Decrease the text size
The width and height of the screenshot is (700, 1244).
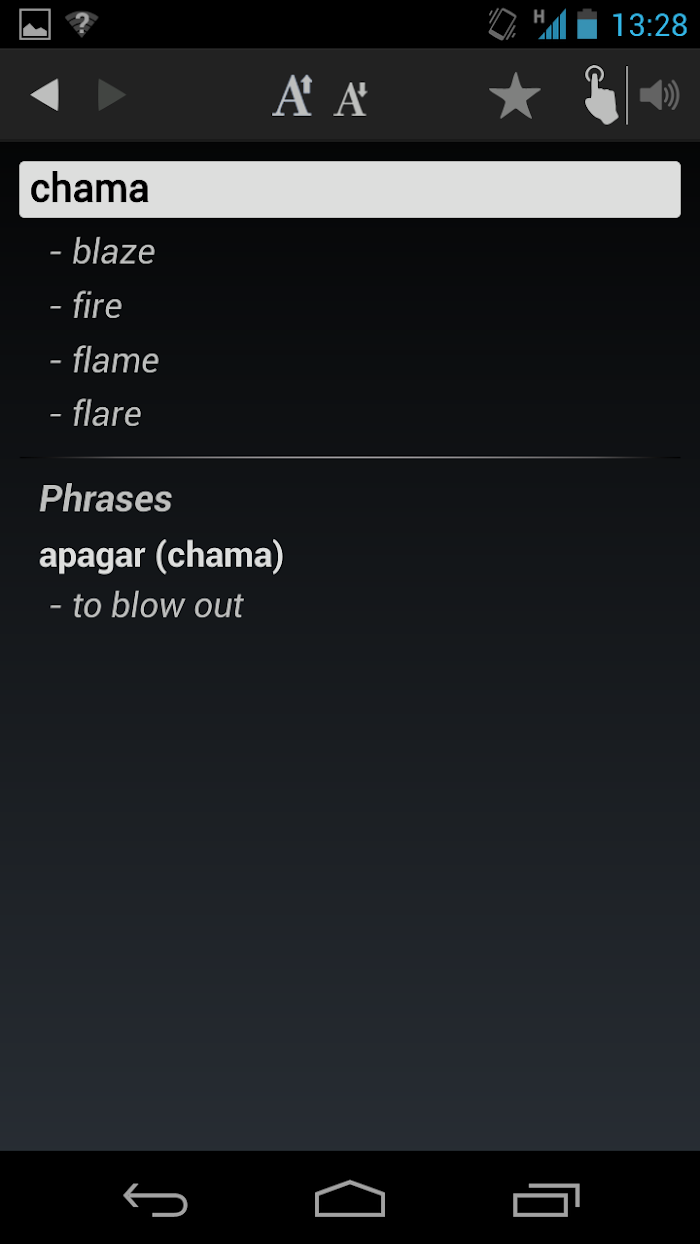(351, 98)
